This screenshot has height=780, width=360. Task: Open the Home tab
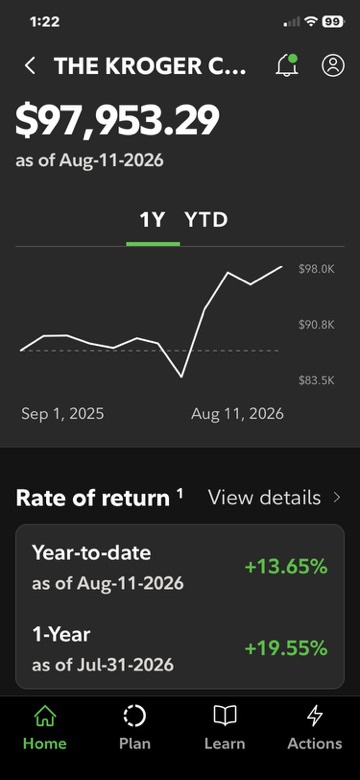45,729
